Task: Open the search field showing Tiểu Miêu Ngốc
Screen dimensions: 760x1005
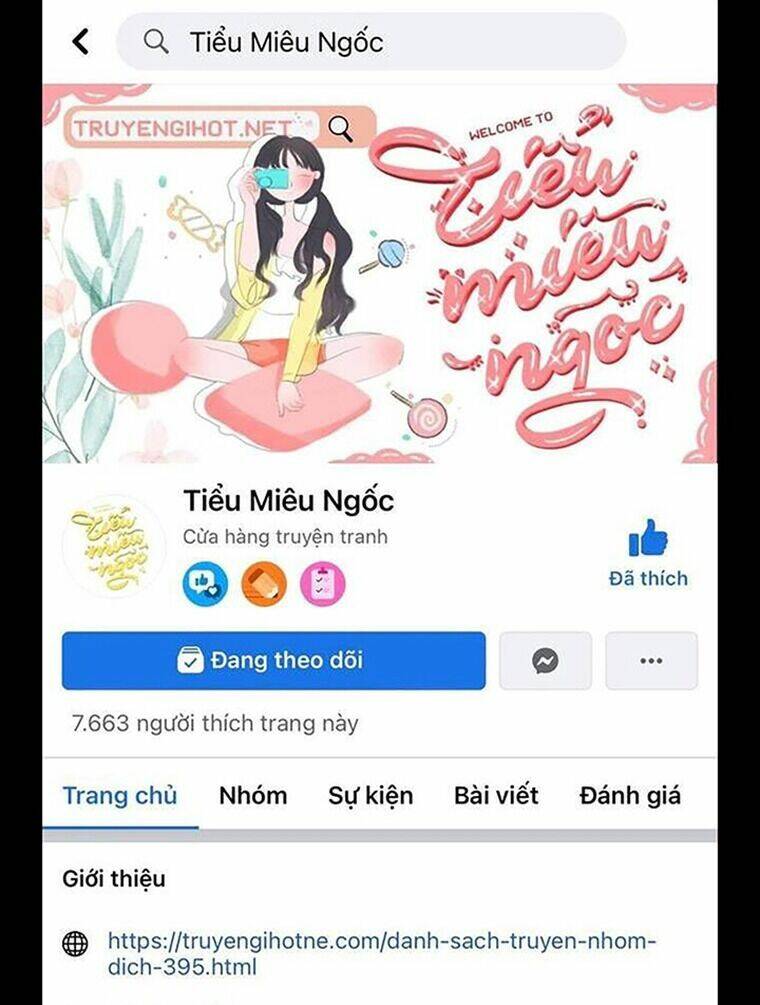Action: click(371, 42)
